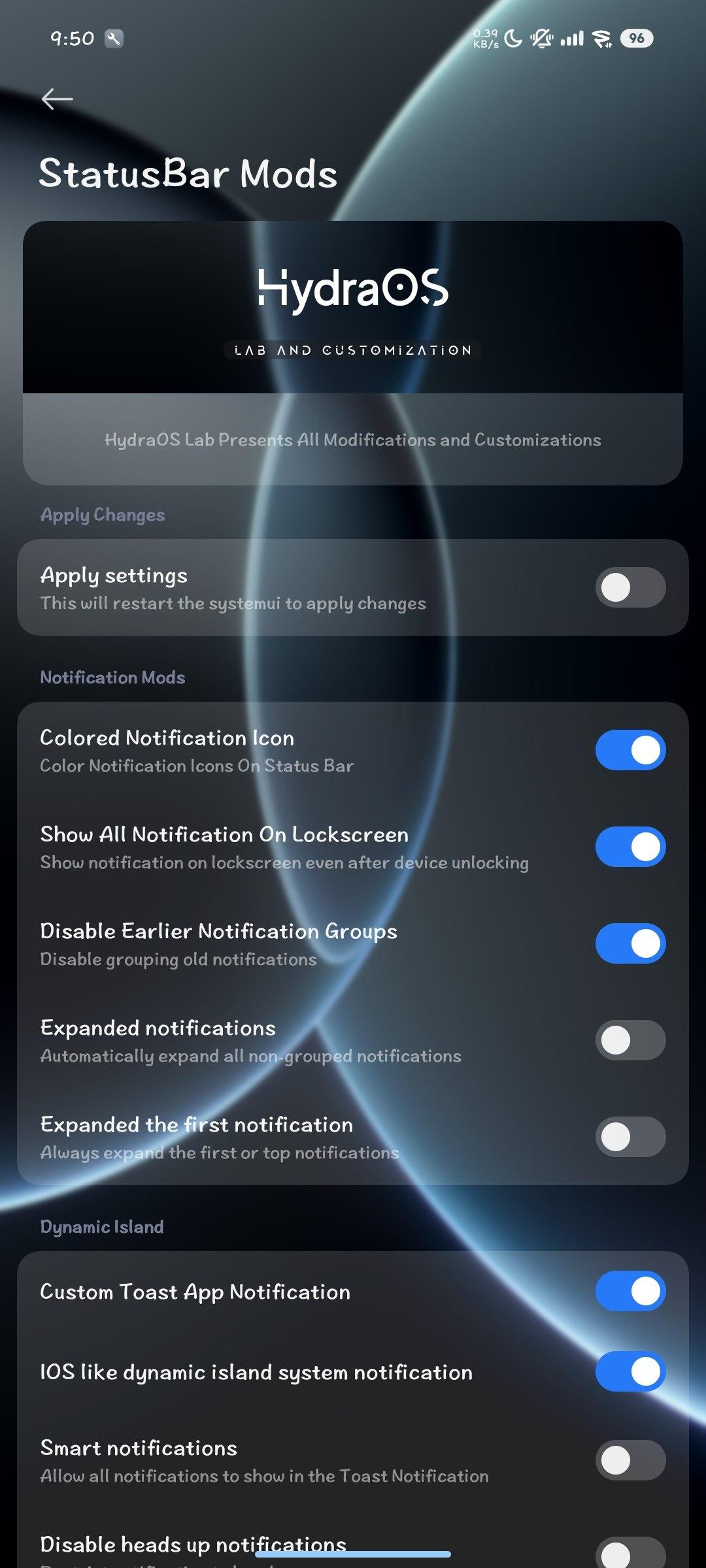Enable Smart notifications
Viewport: 706px width, 1568px height.
click(x=630, y=1460)
